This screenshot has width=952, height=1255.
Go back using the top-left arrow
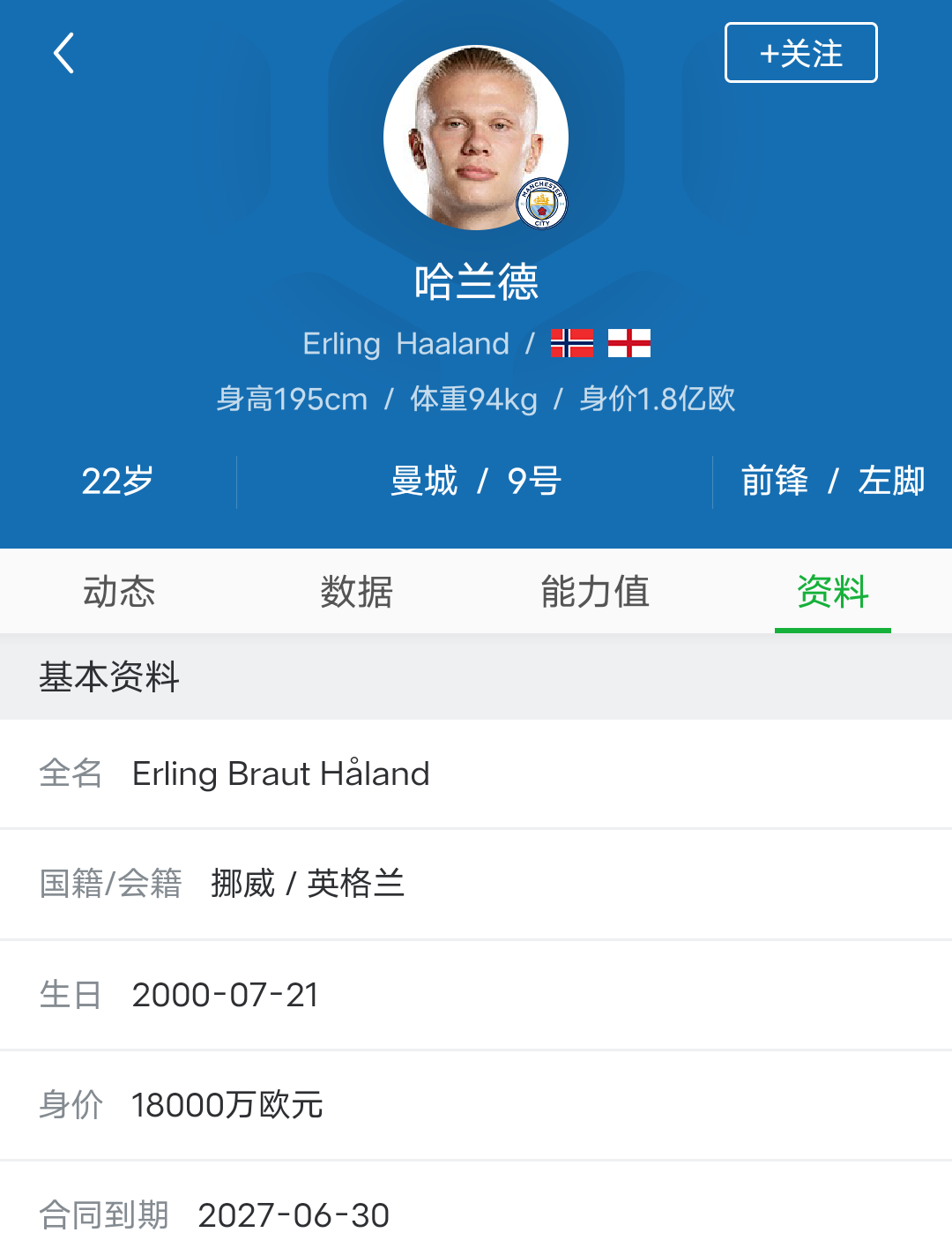[x=63, y=53]
